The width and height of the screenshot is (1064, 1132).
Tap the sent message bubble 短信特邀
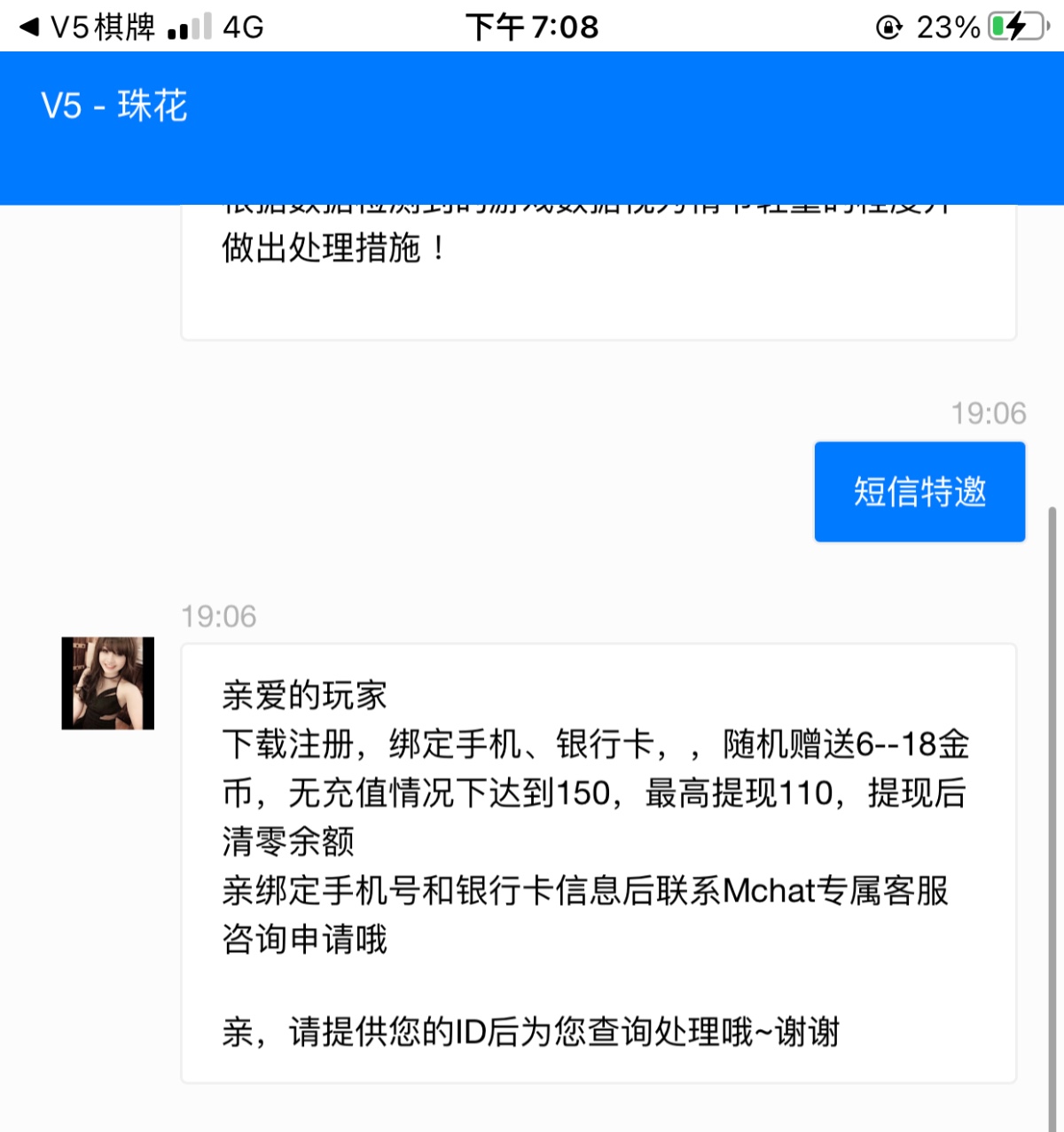[919, 491]
